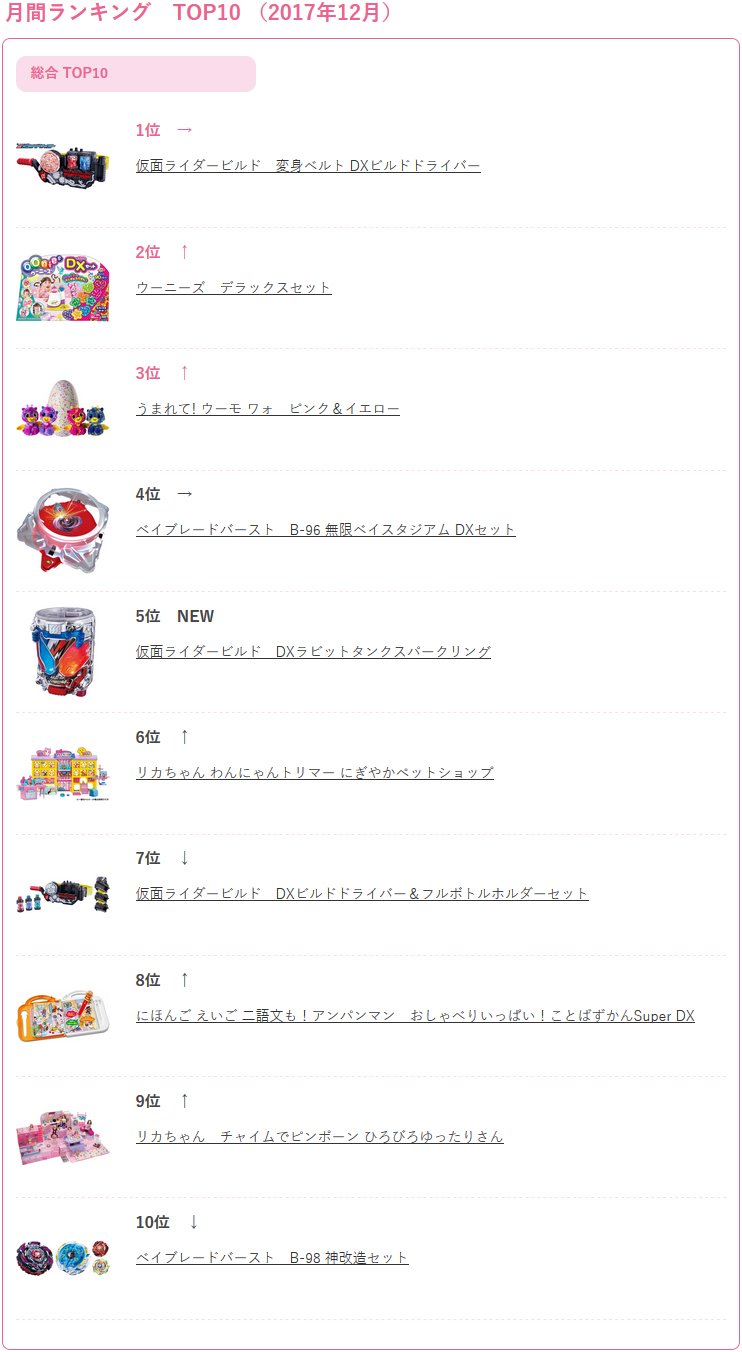Tap the ラビットタンクスパークリング product image
Screen dimensions: 742x1352
coord(63,651)
